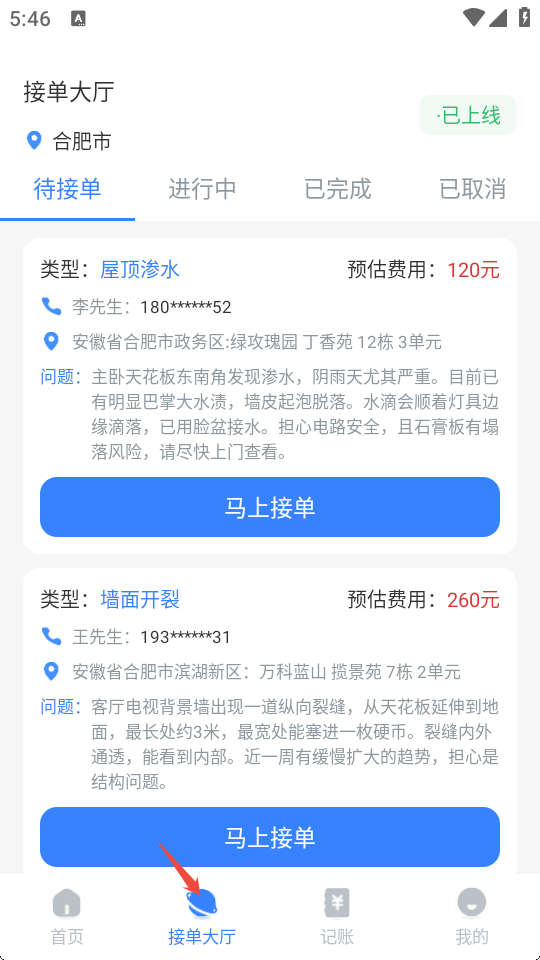Show the 已取消 orders tab
Image resolution: width=540 pixels, height=960 pixels.
point(472,189)
